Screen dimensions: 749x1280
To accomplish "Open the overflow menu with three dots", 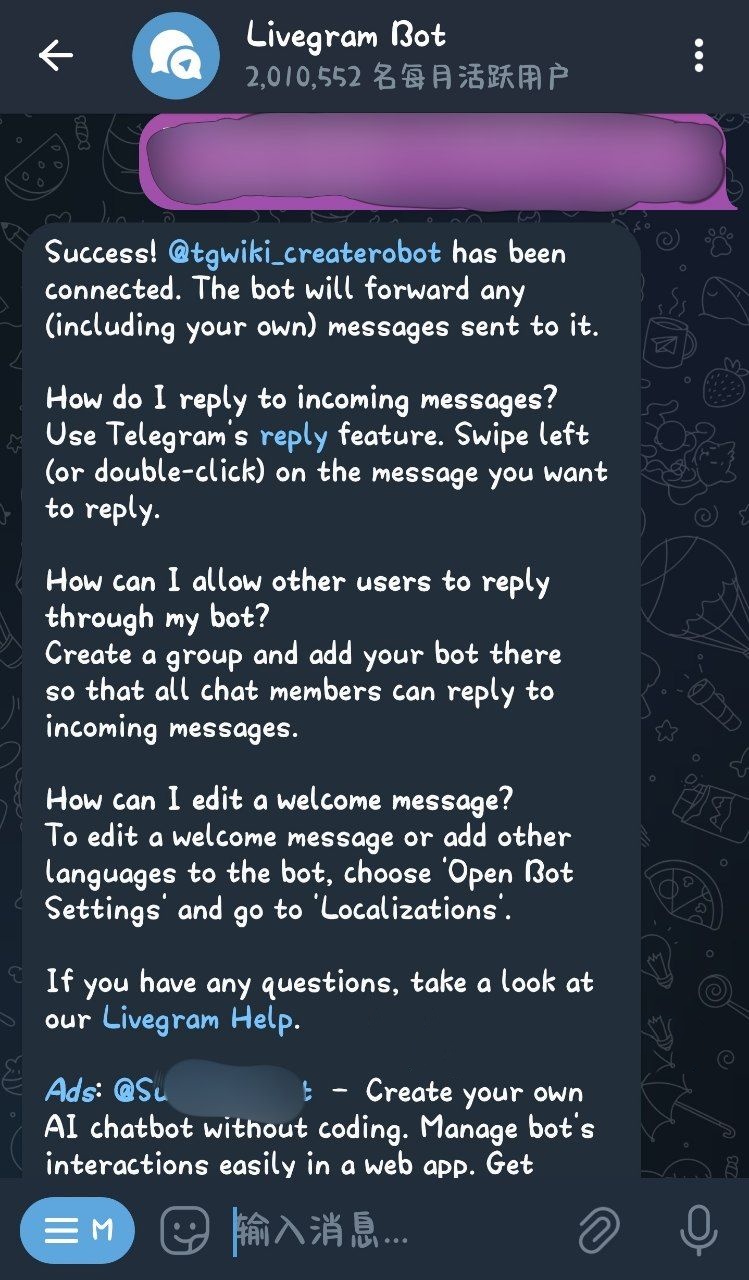I will pos(698,56).
